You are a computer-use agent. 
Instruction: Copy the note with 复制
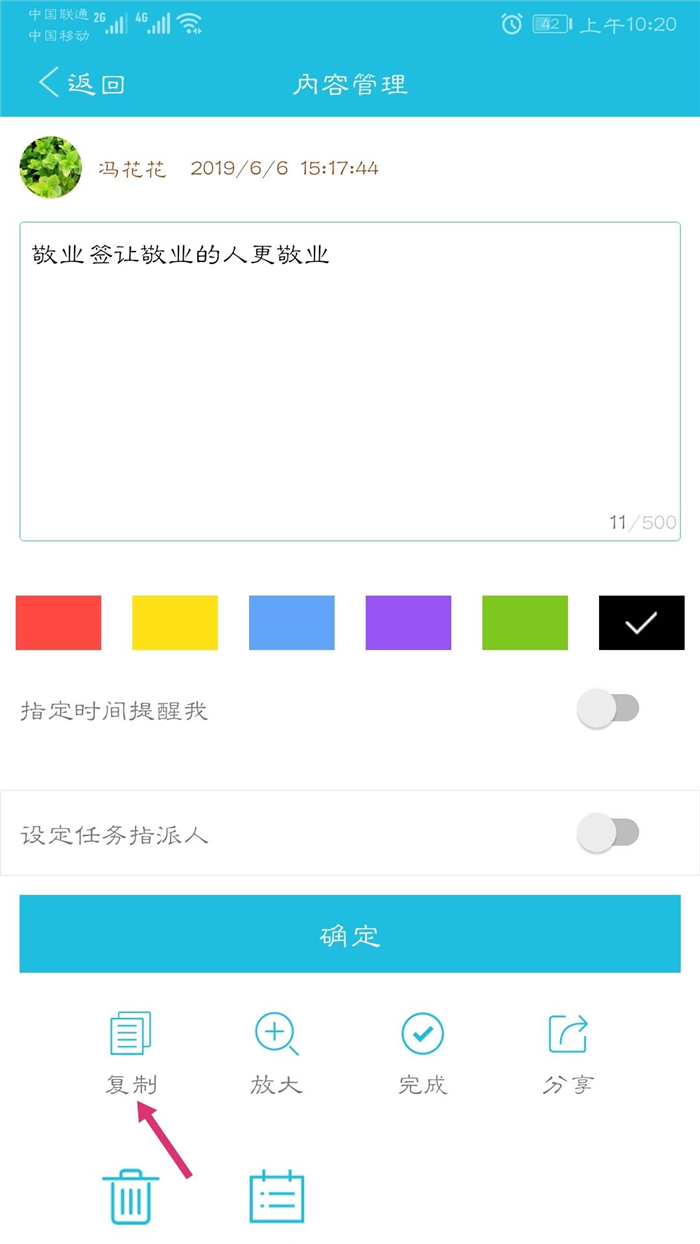point(131,1053)
